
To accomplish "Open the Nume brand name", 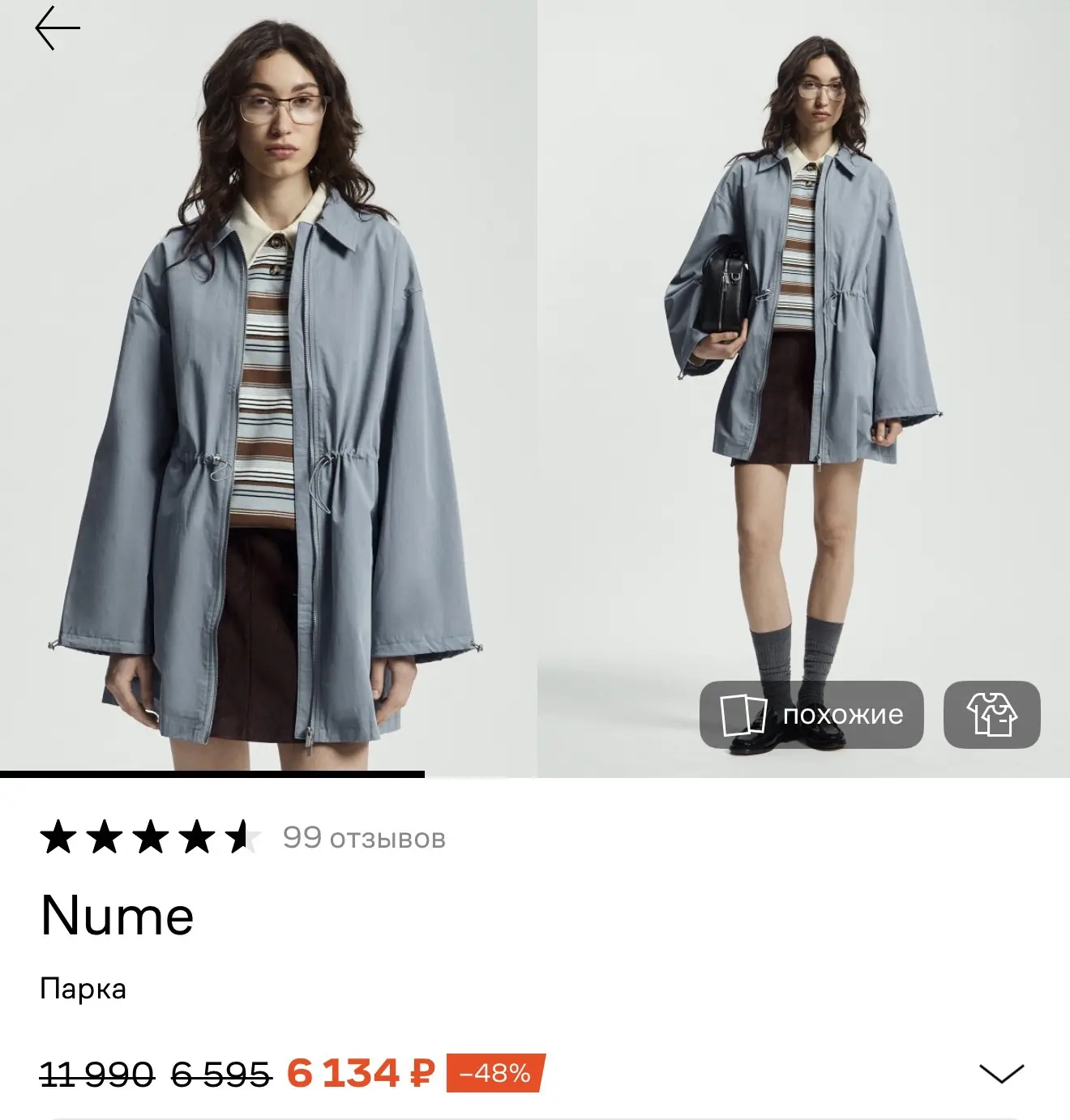I will pos(118,916).
